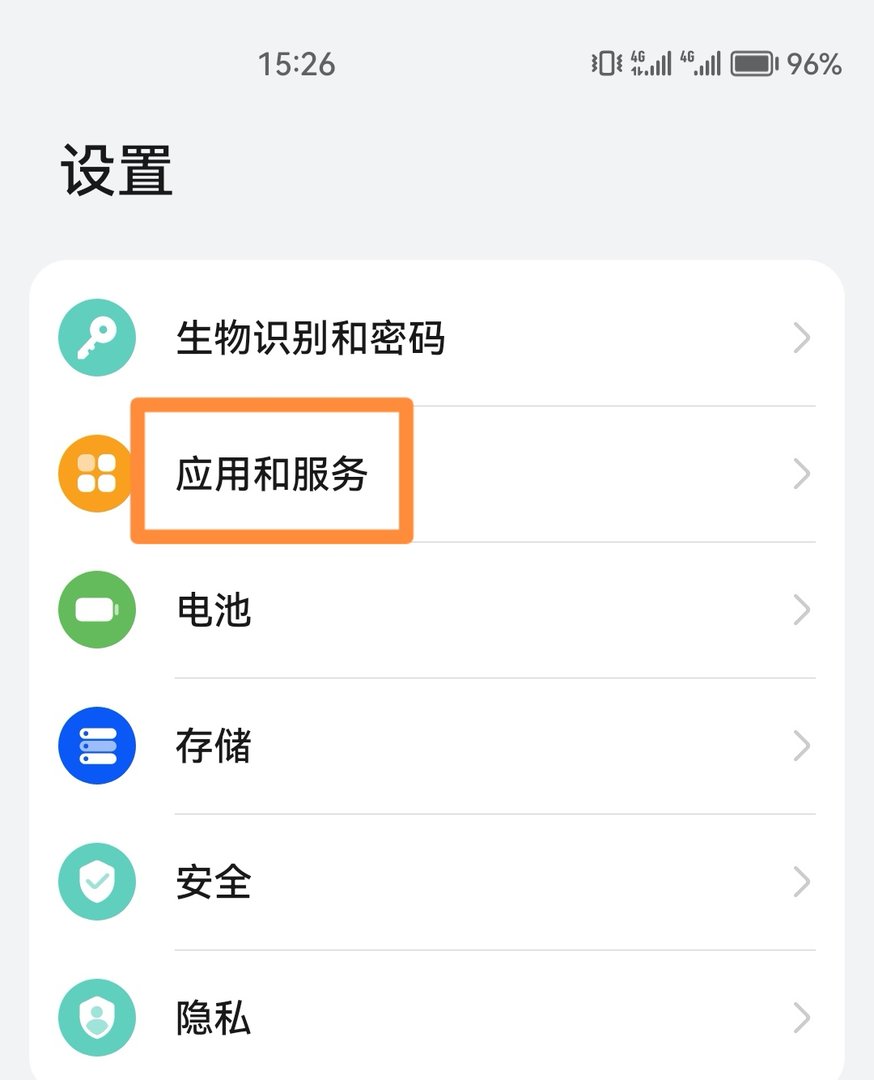Click the blue storage stack icon
This screenshot has width=874, height=1080.
pyautogui.click(x=96, y=745)
